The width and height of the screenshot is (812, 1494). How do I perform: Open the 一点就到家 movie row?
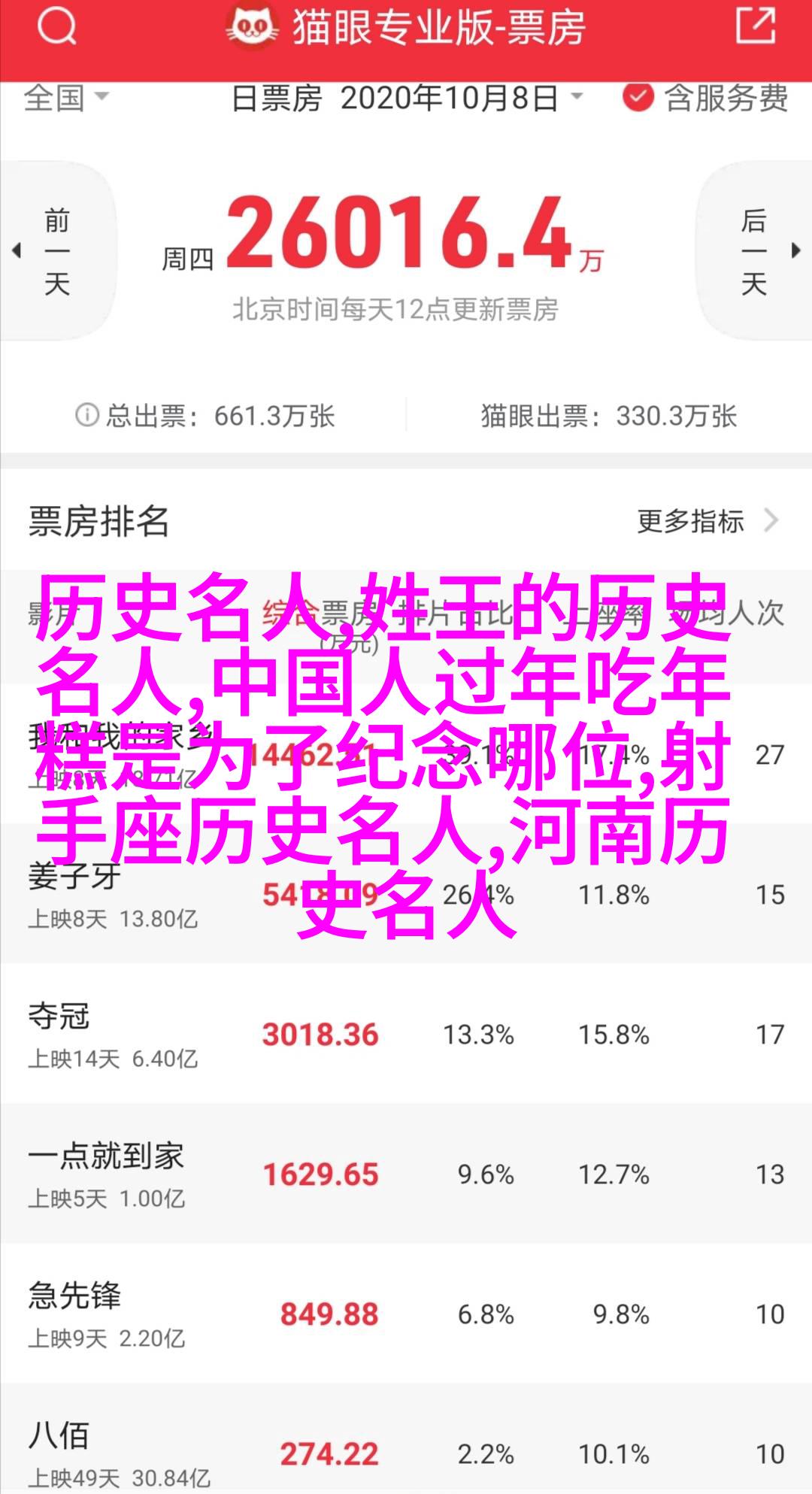coord(406,1174)
